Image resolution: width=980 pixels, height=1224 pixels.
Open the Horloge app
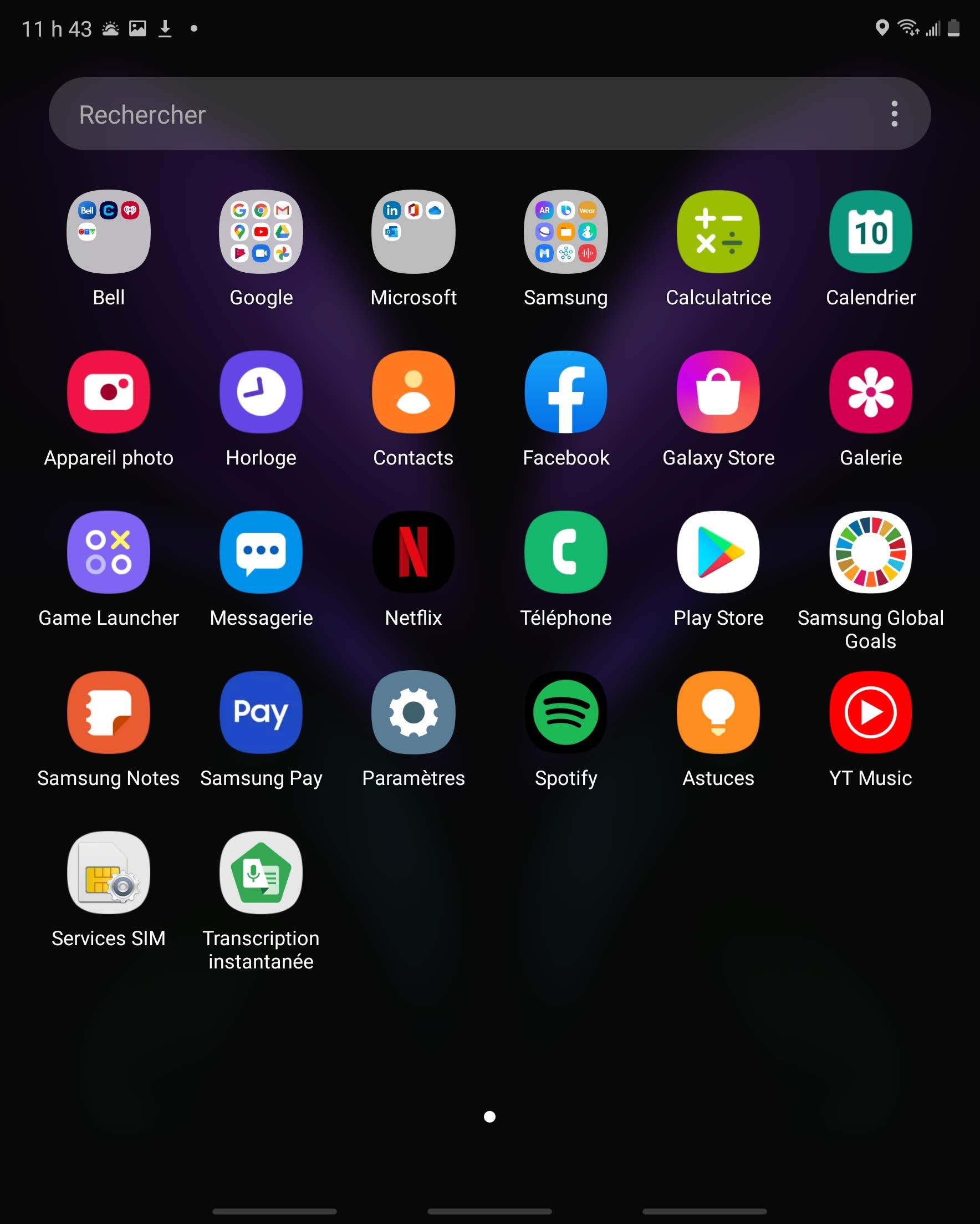[x=261, y=392]
